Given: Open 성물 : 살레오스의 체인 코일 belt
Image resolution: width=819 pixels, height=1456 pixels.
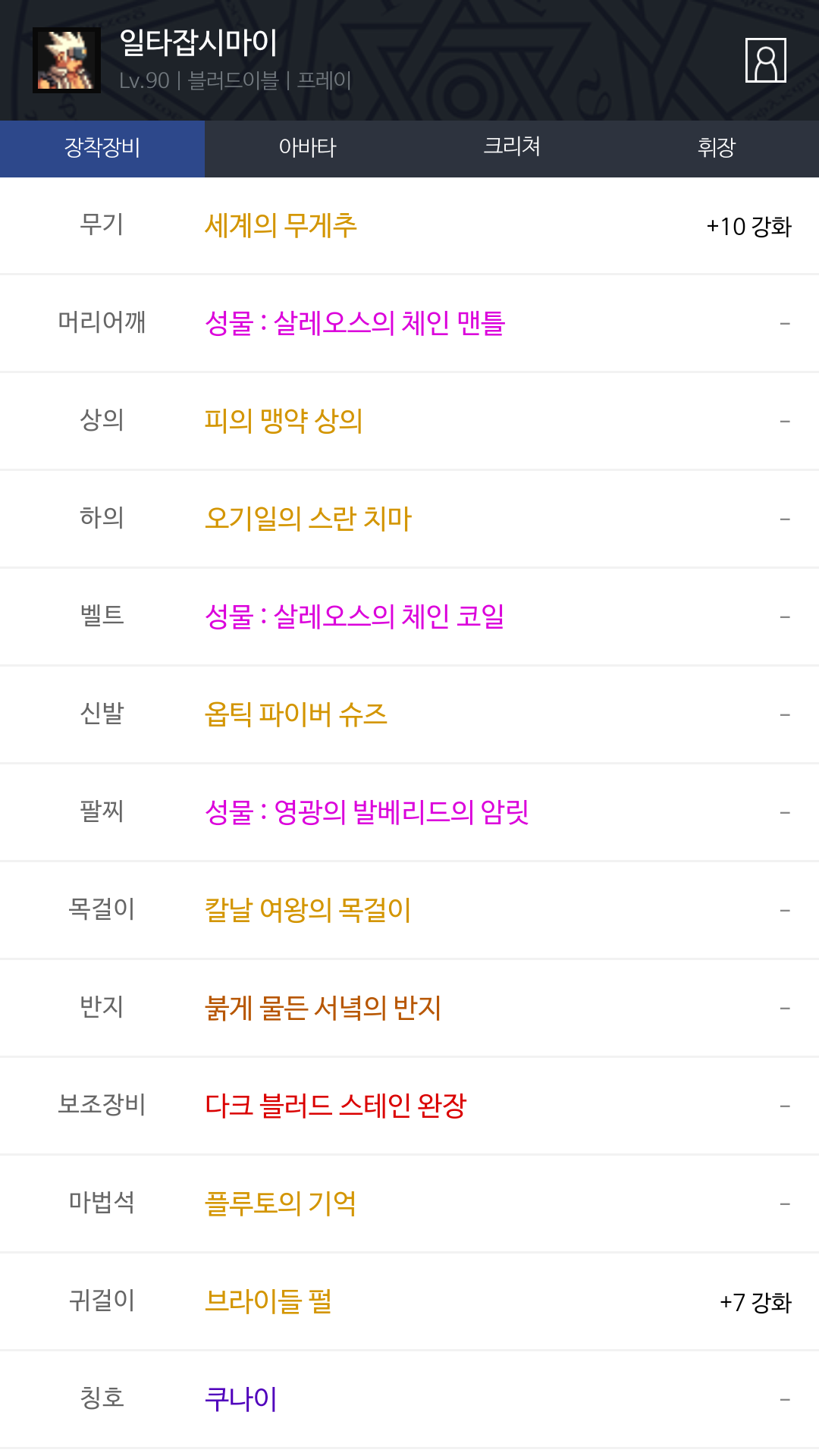Looking at the screenshot, I should pos(355,617).
